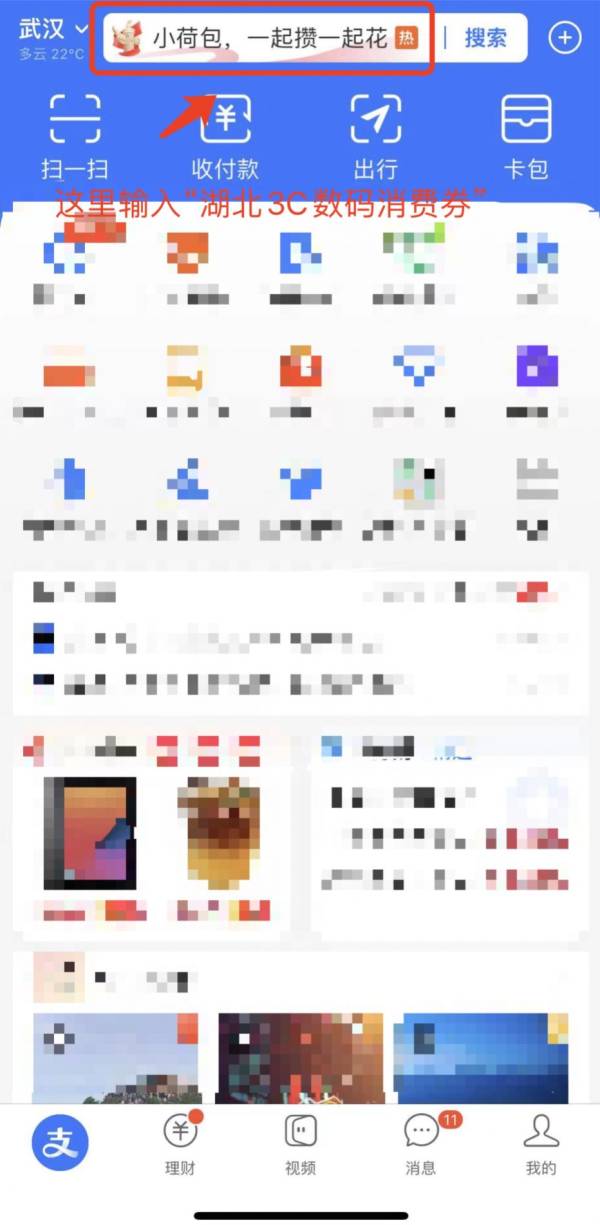
Task: Open 出行 transport services
Action: [375, 136]
